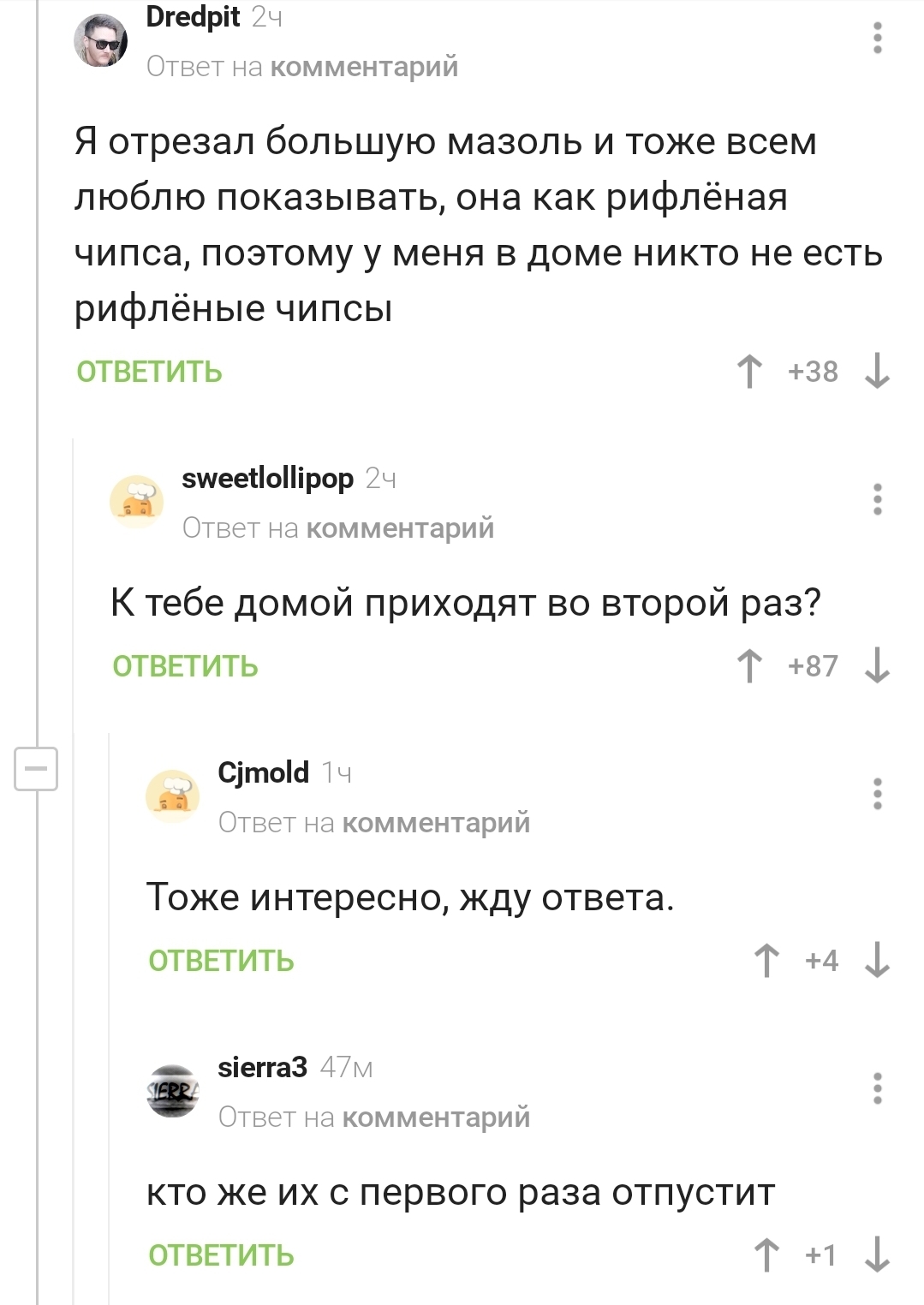Viewport: 924px width, 1305px height.
Task: Downvote sweetlollipop's comment
Action: 877,666
